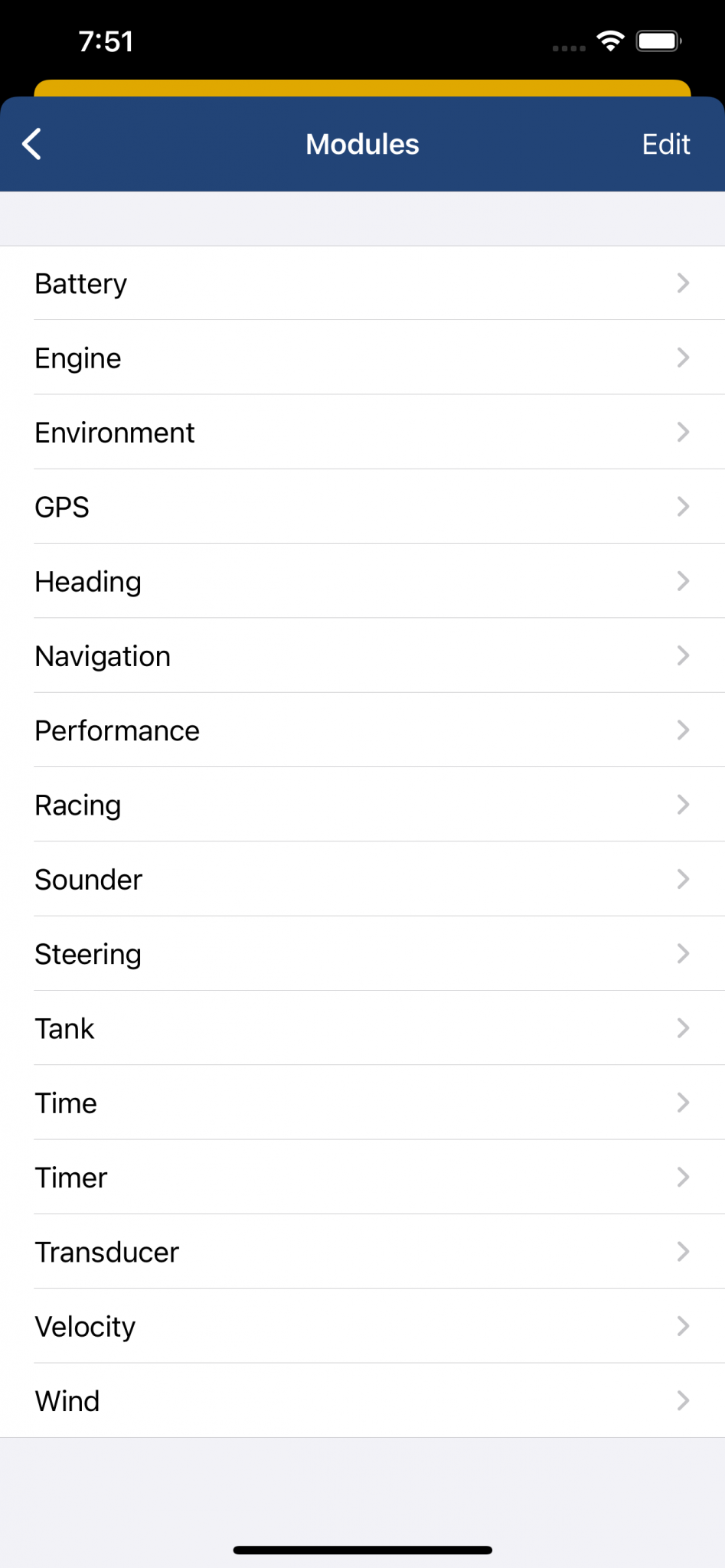725x1568 pixels.
Task: Expand the Steering row chevron
Action: click(x=684, y=954)
